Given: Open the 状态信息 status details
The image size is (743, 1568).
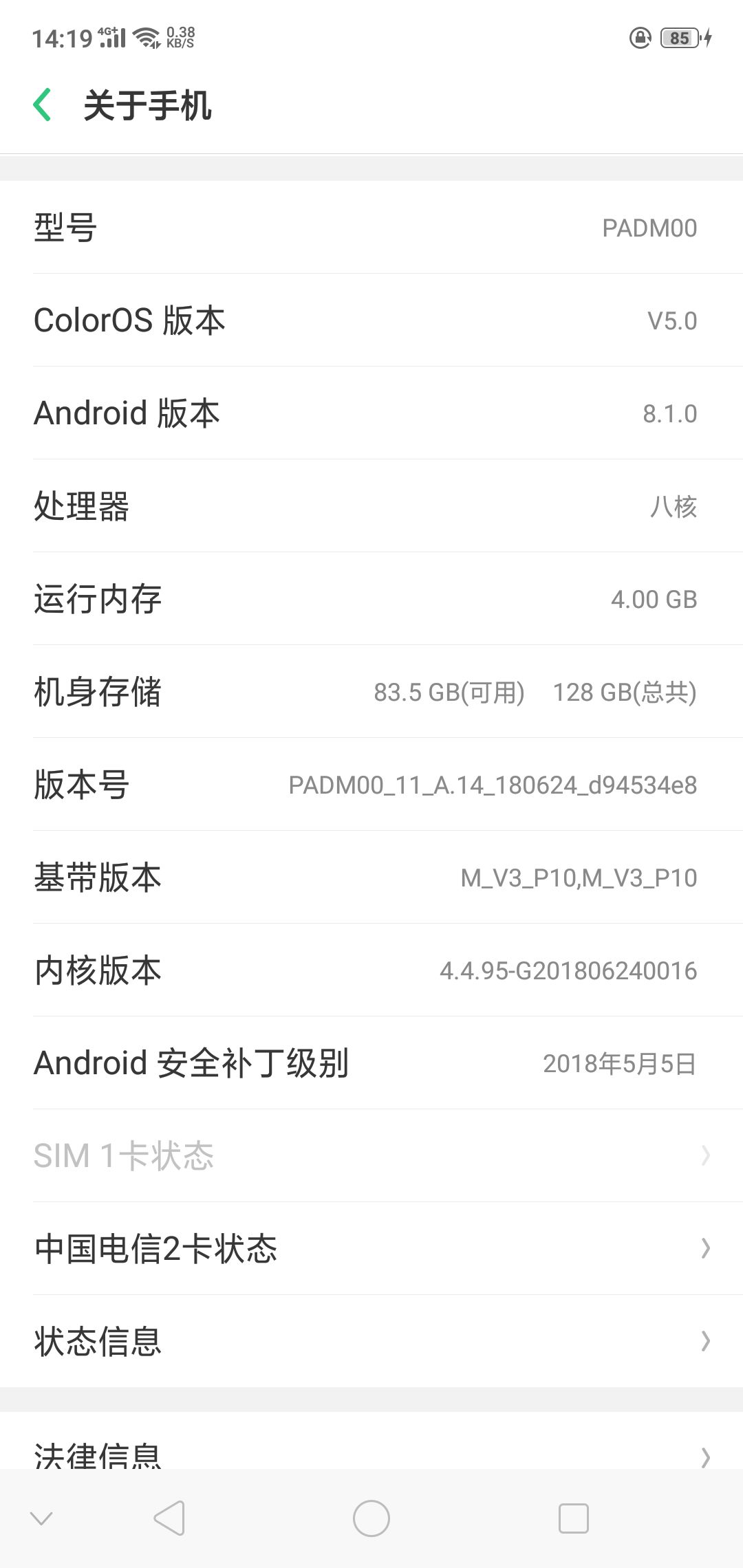Looking at the screenshot, I should tap(371, 1342).
